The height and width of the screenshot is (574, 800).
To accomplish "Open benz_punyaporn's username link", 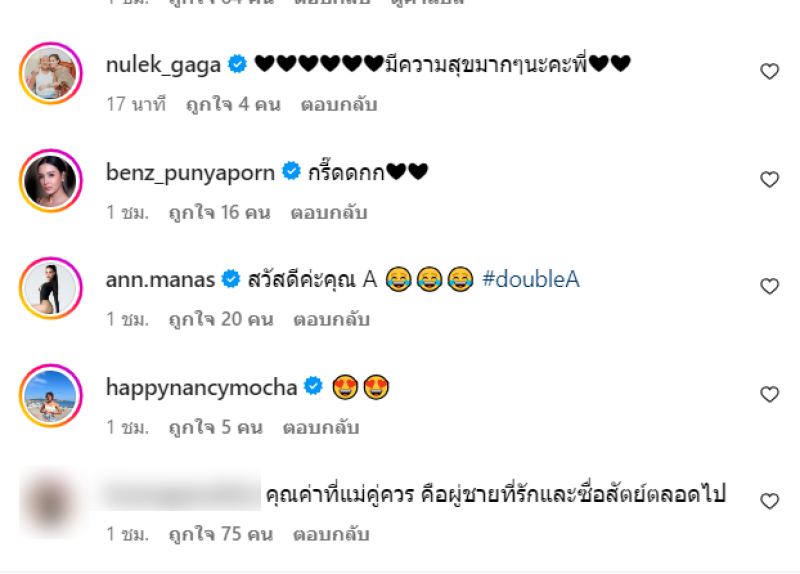I will [x=190, y=172].
